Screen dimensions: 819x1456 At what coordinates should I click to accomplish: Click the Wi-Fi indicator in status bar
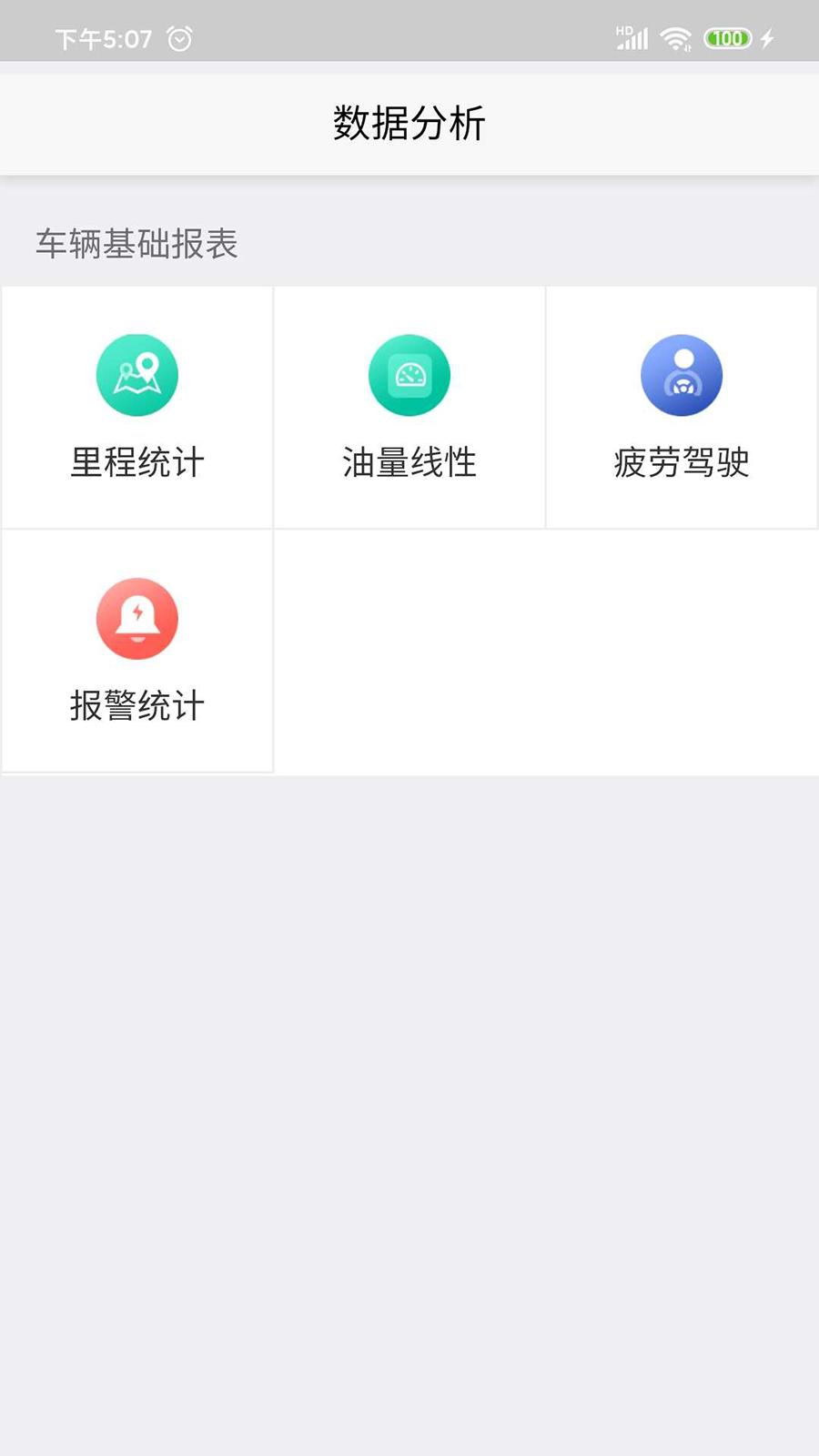[x=674, y=38]
